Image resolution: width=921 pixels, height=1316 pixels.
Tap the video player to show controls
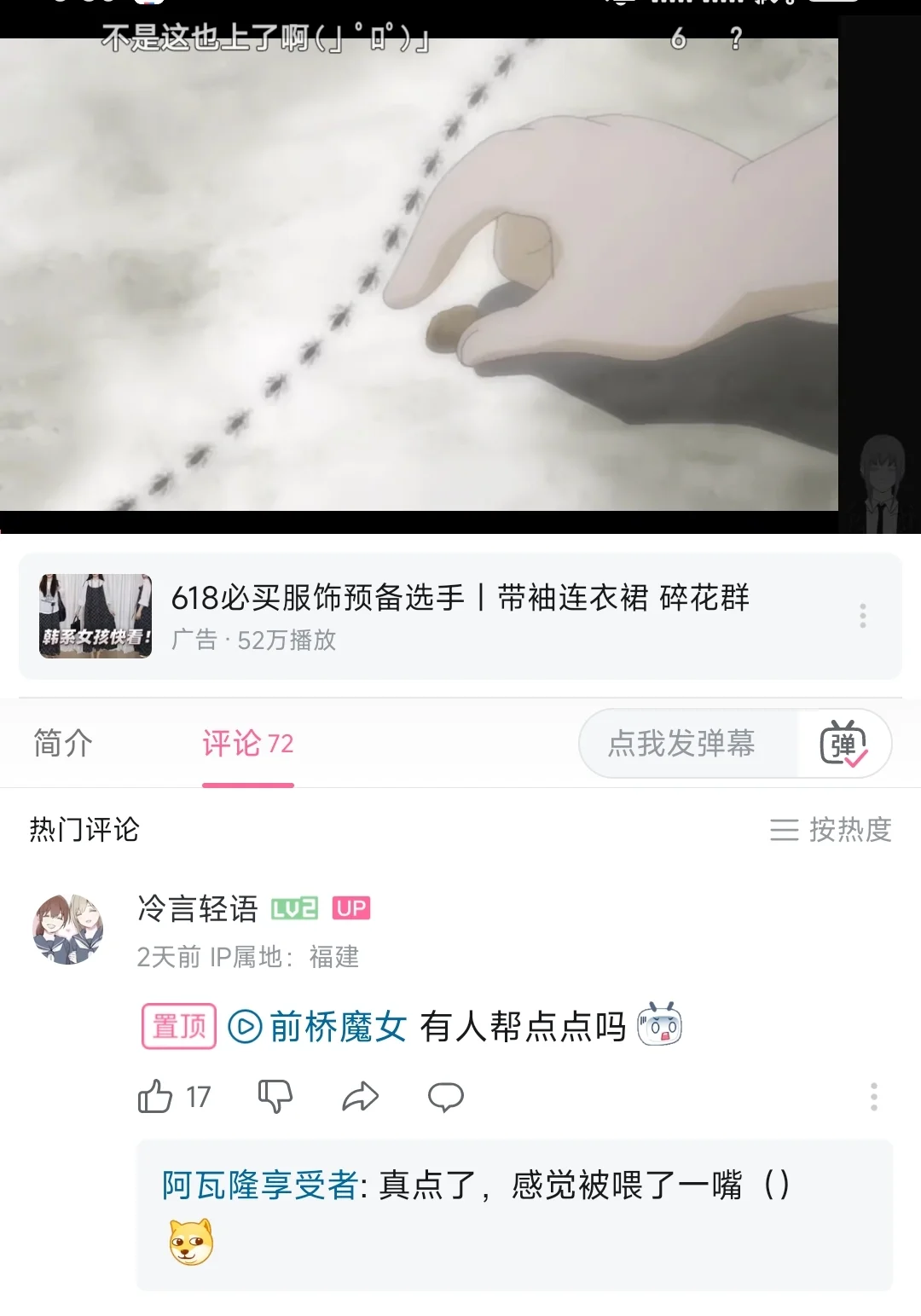pyautogui.click(x=418, y=273)
